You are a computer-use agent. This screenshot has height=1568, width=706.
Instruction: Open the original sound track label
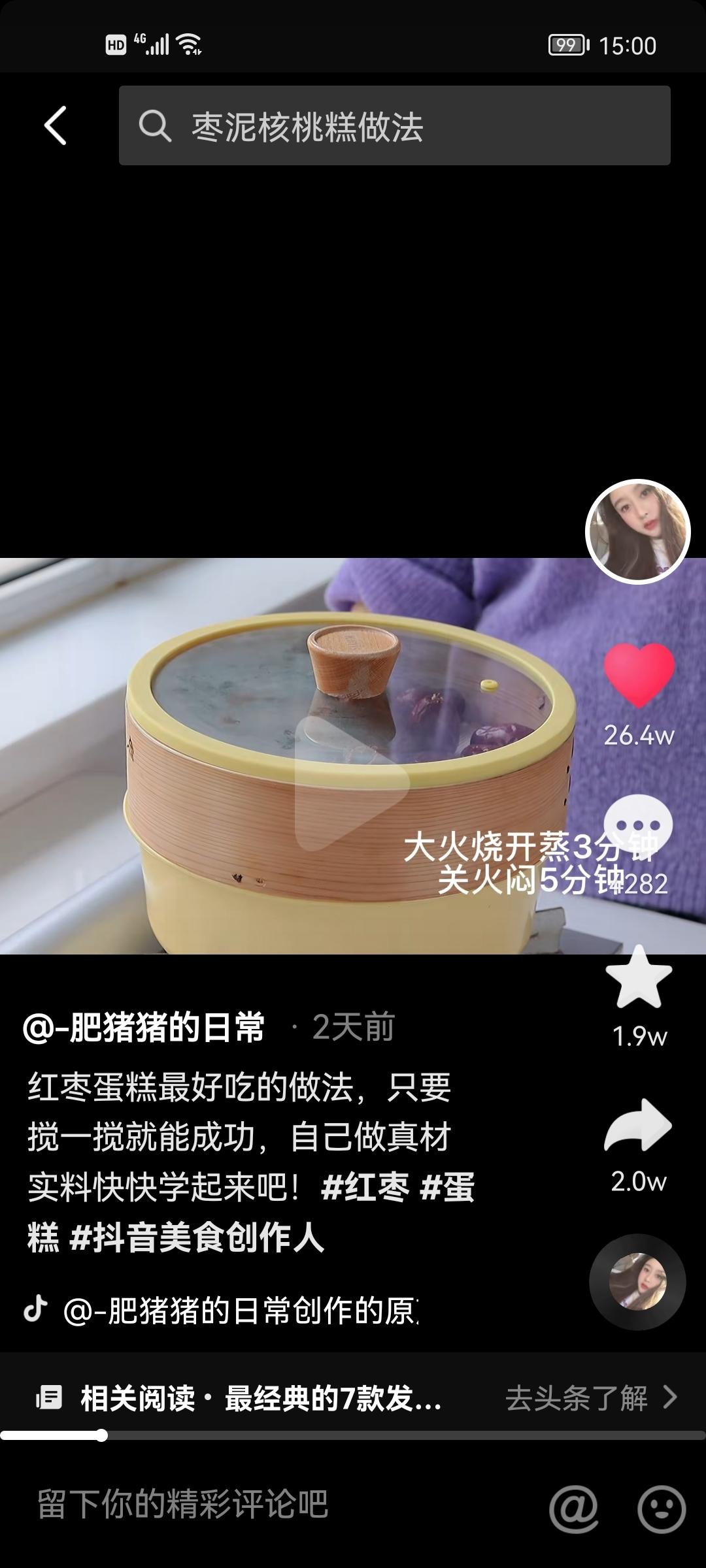pos(241,1310)
